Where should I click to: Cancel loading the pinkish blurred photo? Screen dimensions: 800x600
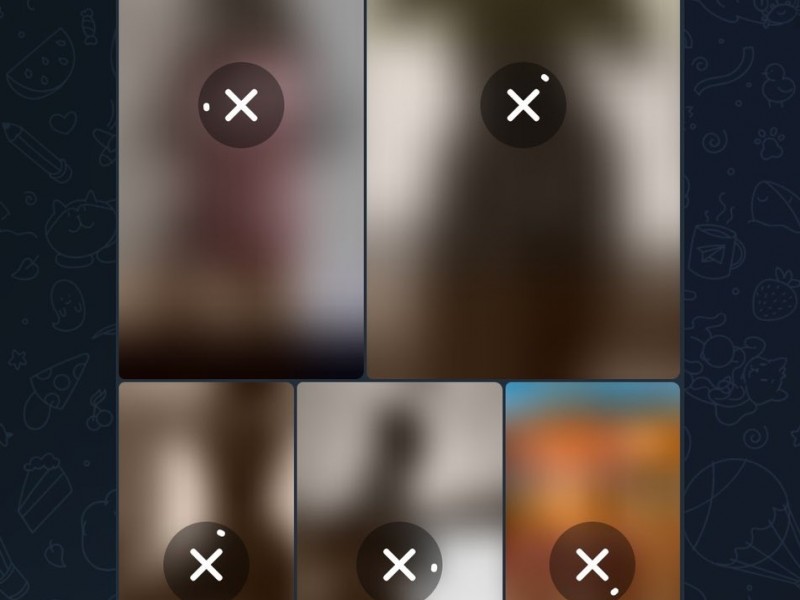[x=241, y=105]
